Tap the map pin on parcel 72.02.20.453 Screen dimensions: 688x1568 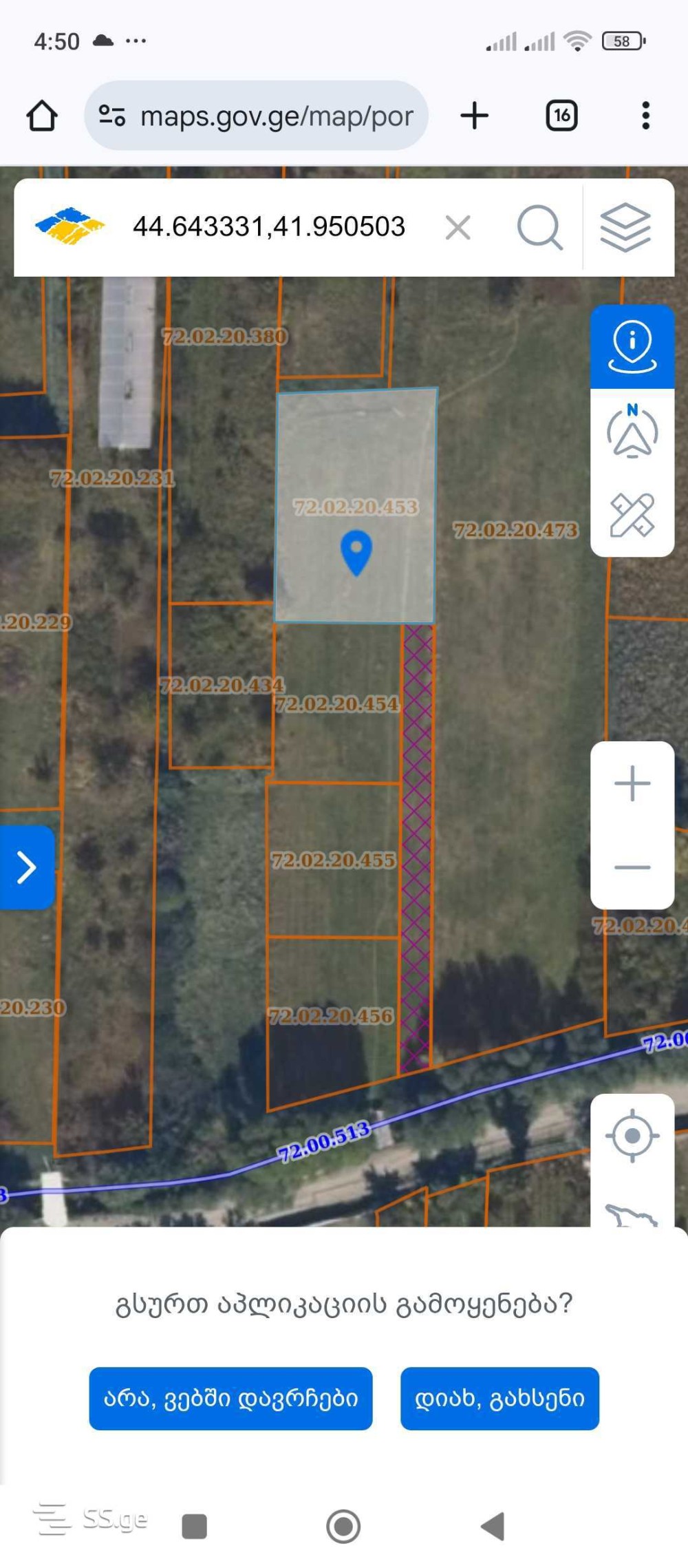tap(356, 552)
